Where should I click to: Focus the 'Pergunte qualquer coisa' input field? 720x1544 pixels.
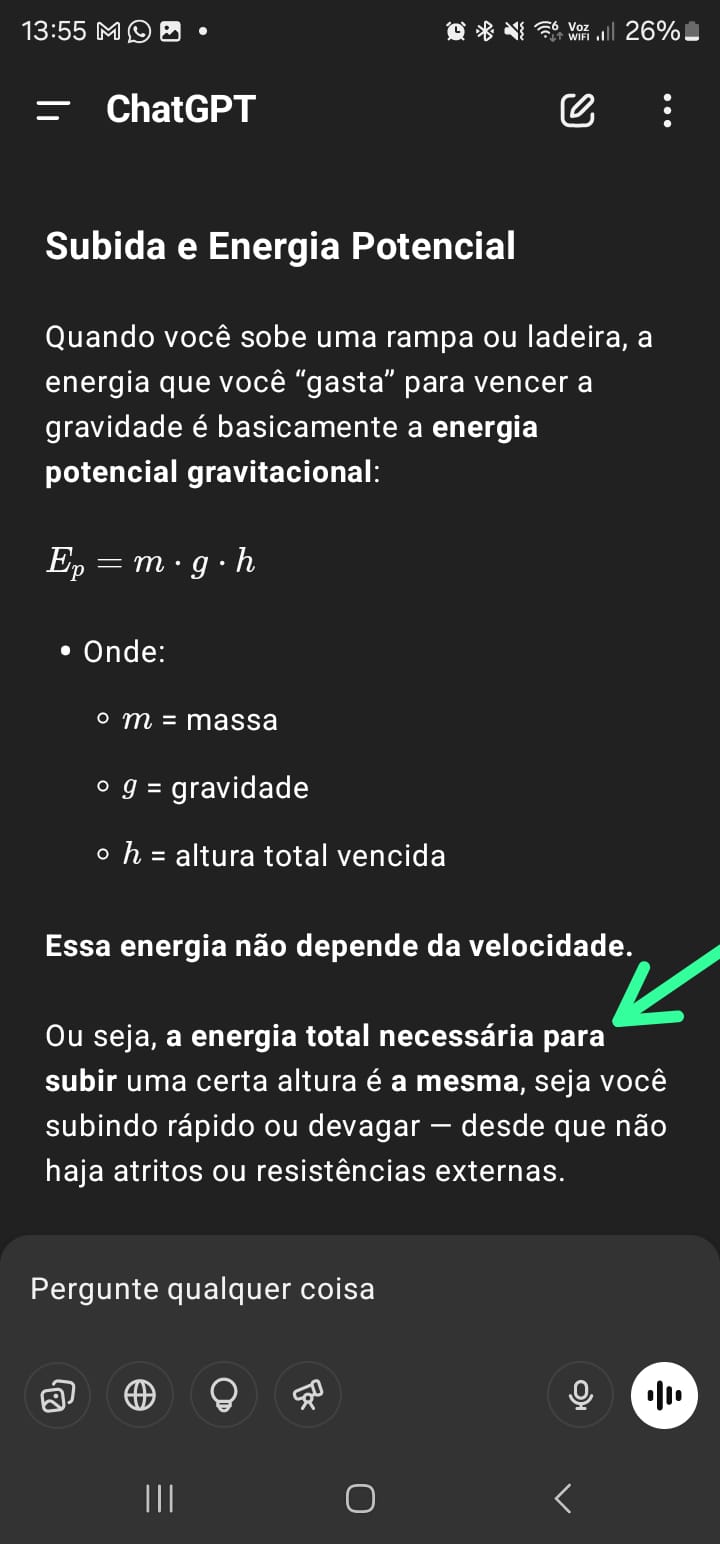pos(360,1289)
